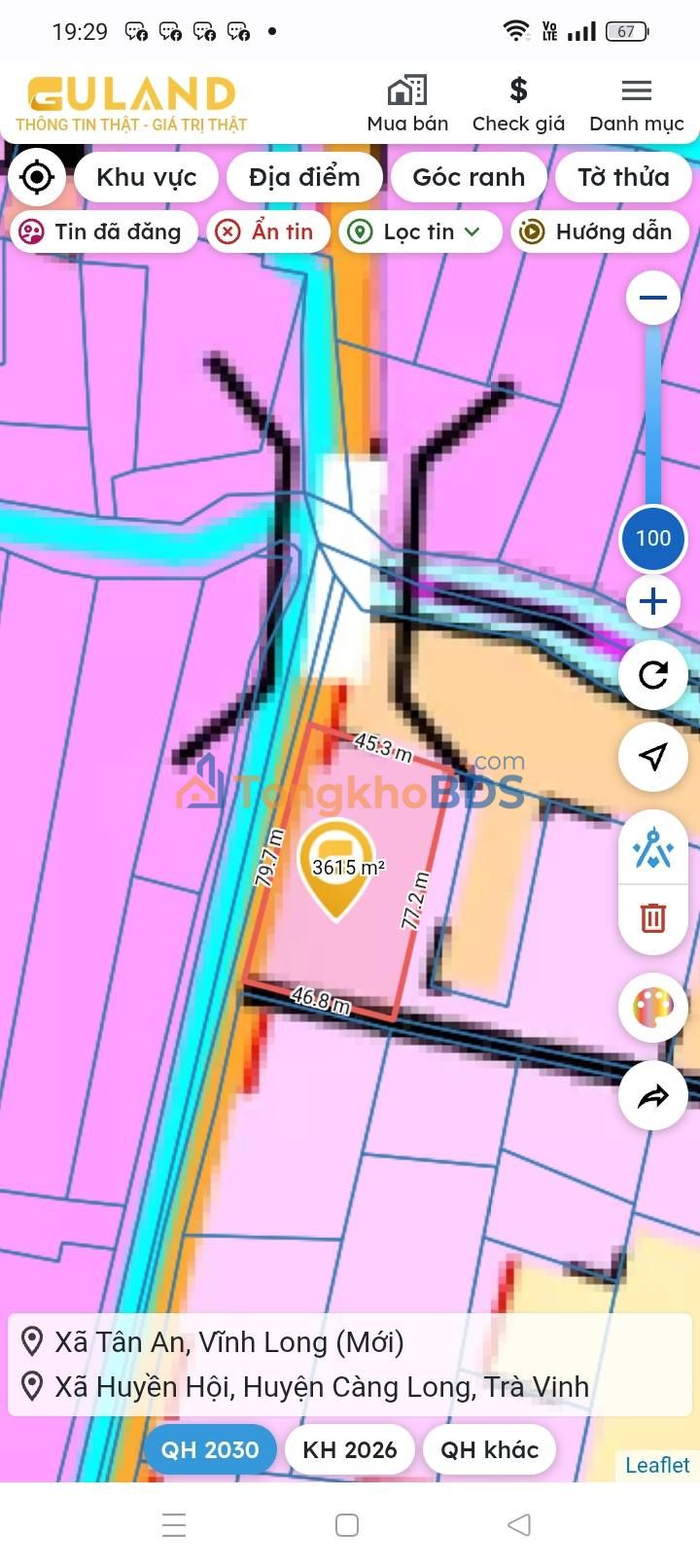700x1568 pixels.
Task: Select the Khu vực chip
Action: point(147,177)
